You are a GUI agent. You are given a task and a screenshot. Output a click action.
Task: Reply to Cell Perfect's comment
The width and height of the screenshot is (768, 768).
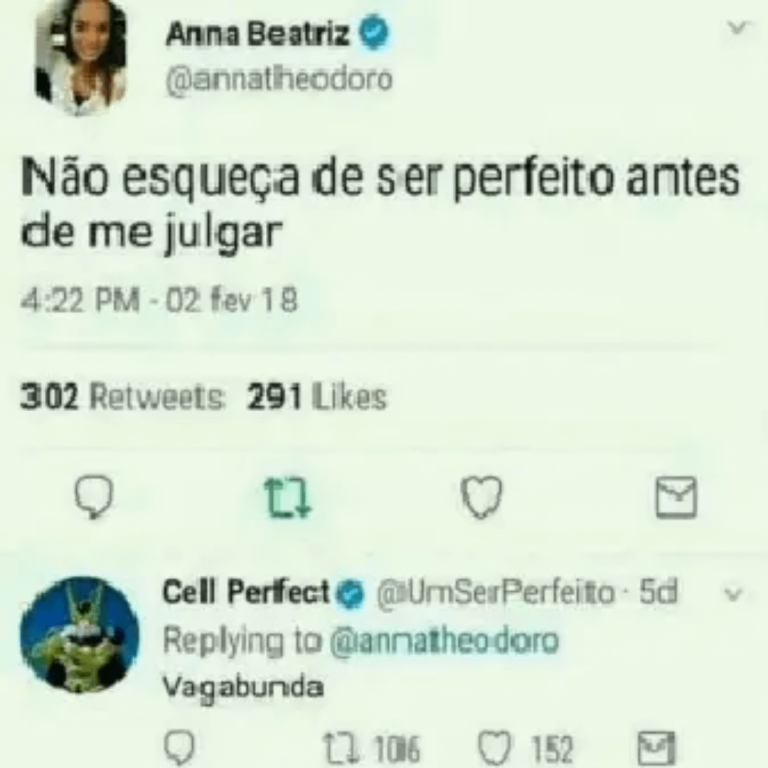[176, 748]
